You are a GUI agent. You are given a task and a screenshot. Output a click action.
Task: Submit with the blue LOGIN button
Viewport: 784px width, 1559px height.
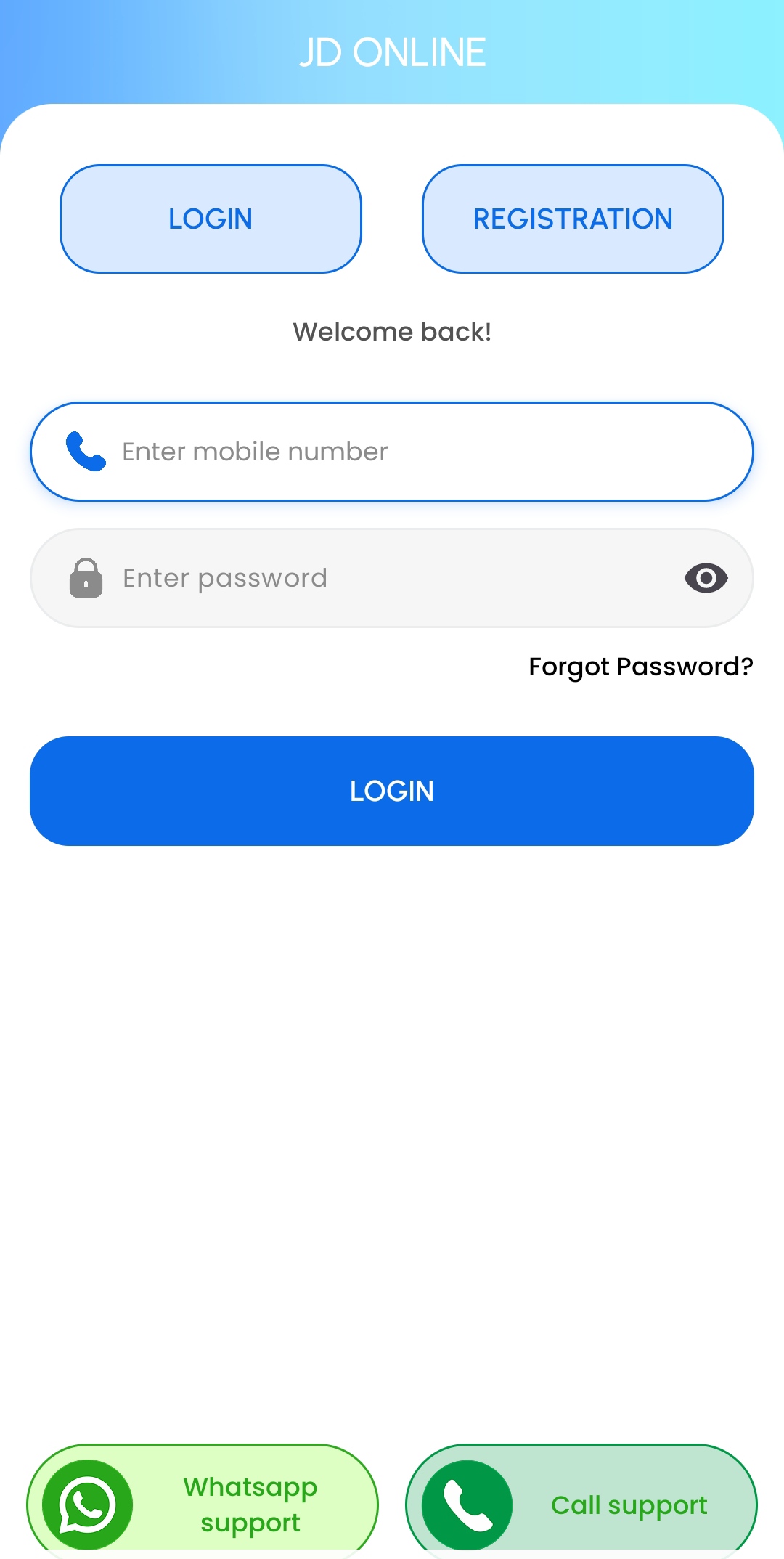[392, 791]
